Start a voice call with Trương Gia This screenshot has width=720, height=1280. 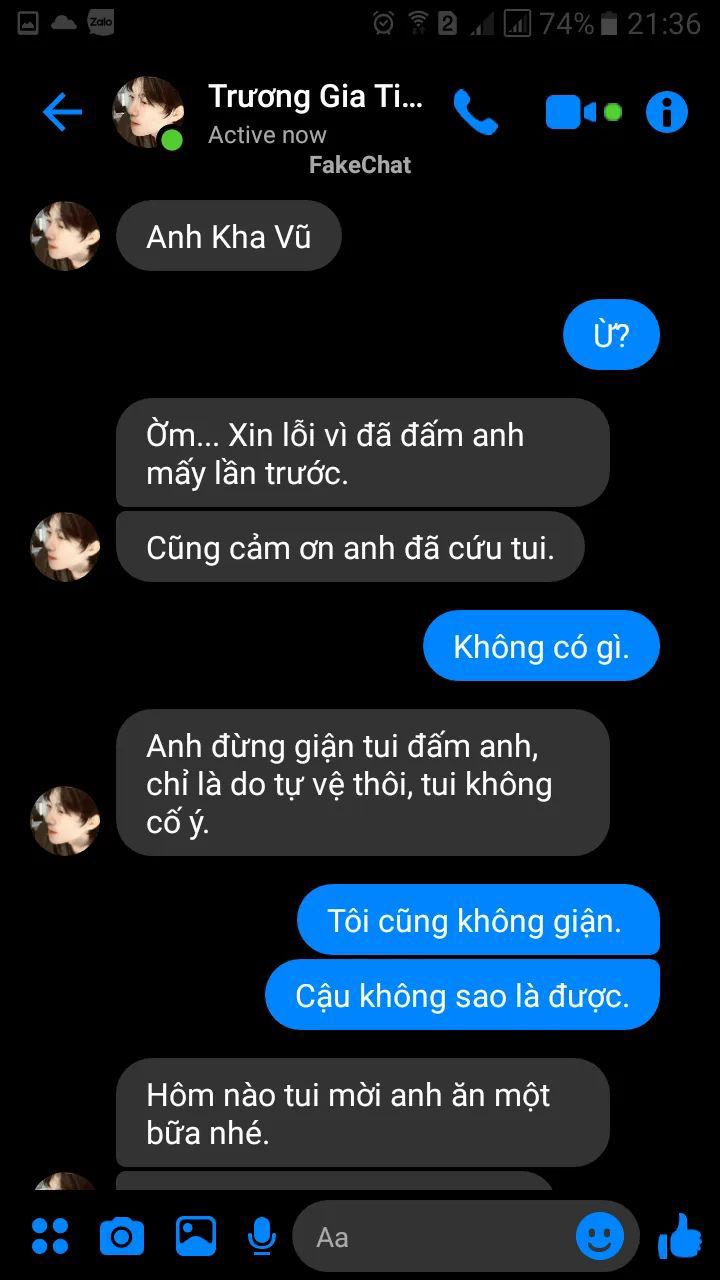point(475,113)
